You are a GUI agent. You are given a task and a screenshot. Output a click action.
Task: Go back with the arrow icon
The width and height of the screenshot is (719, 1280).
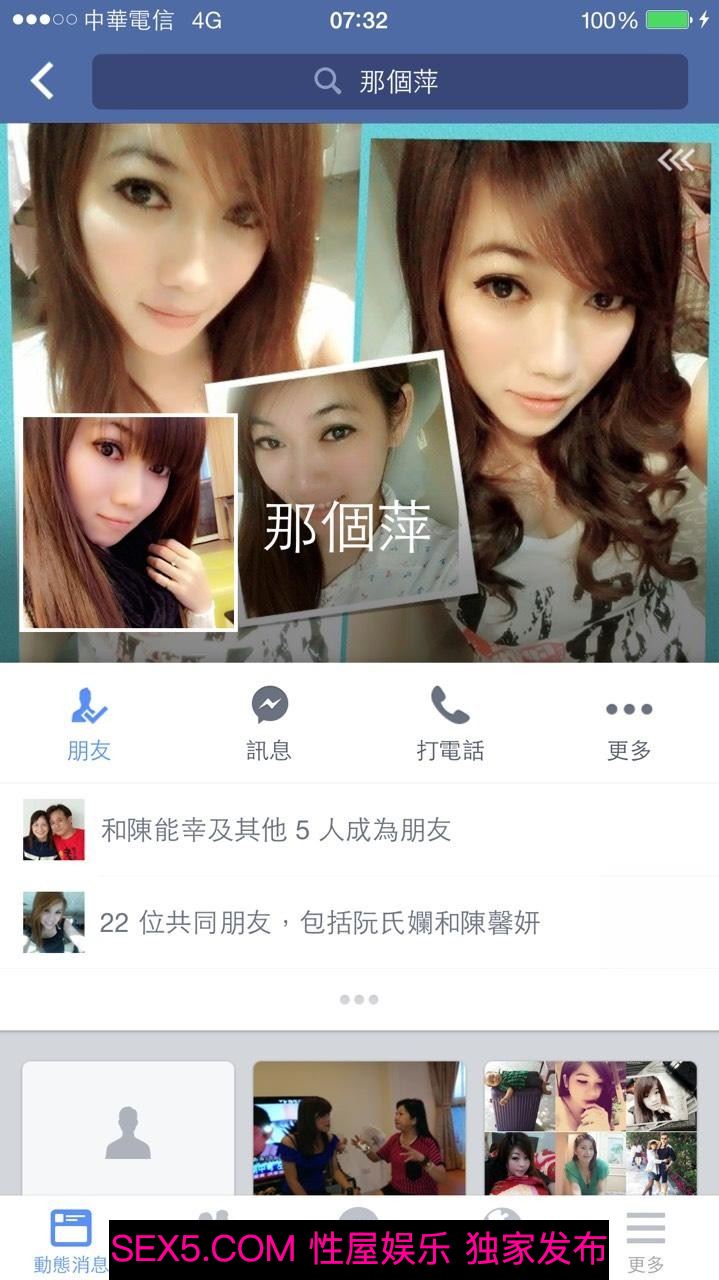(42, 81)
